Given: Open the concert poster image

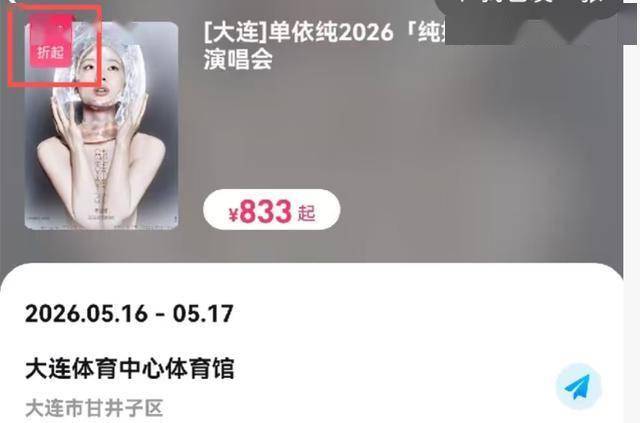Looking at the screenshot, I should coord(102,130).
